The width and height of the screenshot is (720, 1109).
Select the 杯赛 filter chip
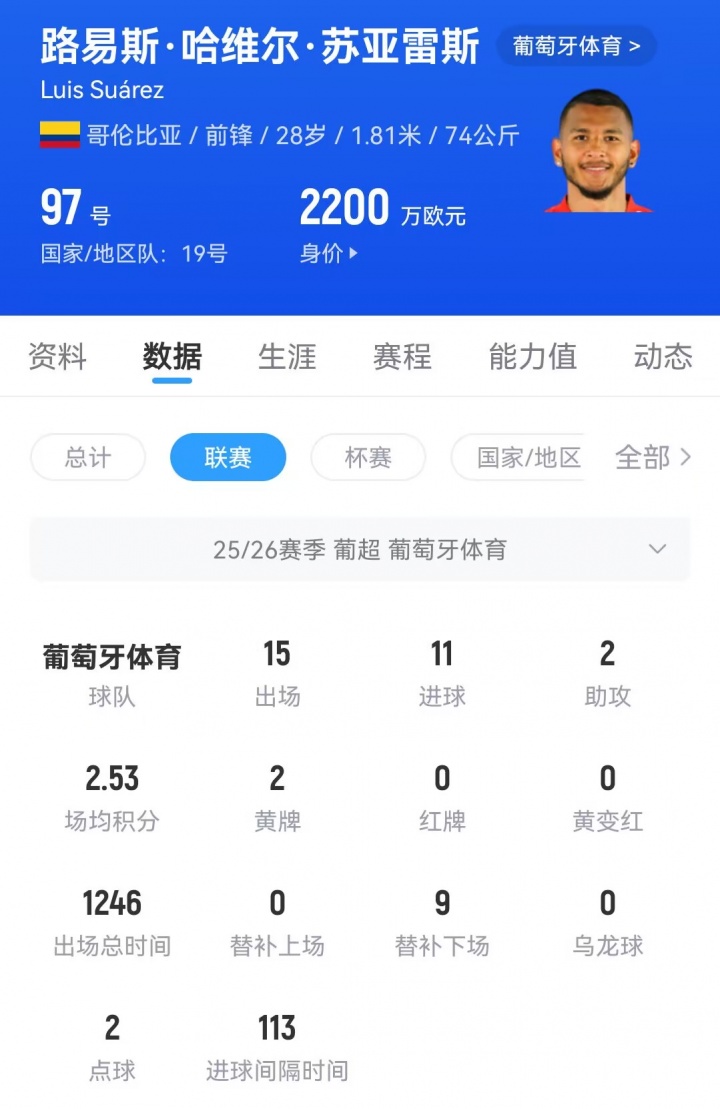(x=368, y=458)
